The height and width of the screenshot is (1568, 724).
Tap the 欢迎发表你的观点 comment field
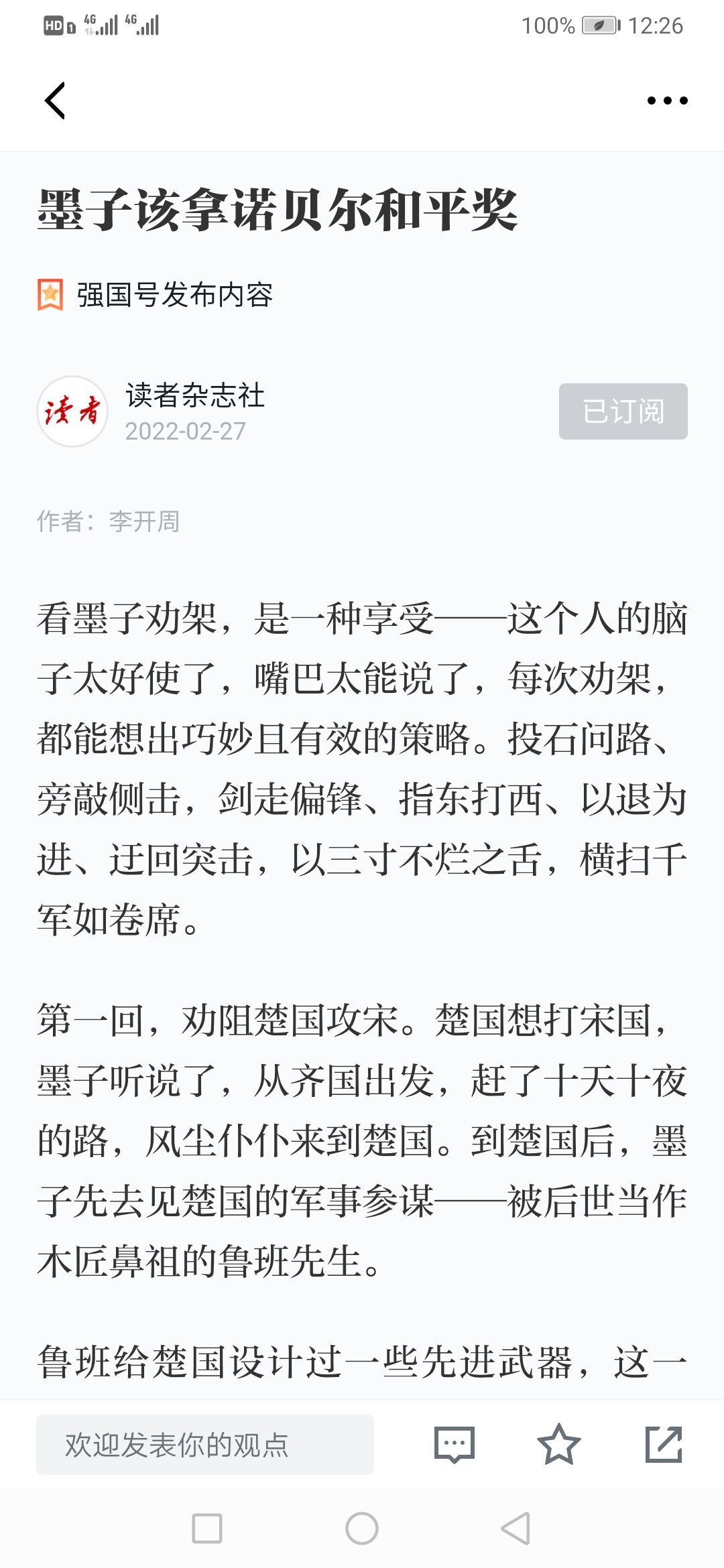(205, 1445)
